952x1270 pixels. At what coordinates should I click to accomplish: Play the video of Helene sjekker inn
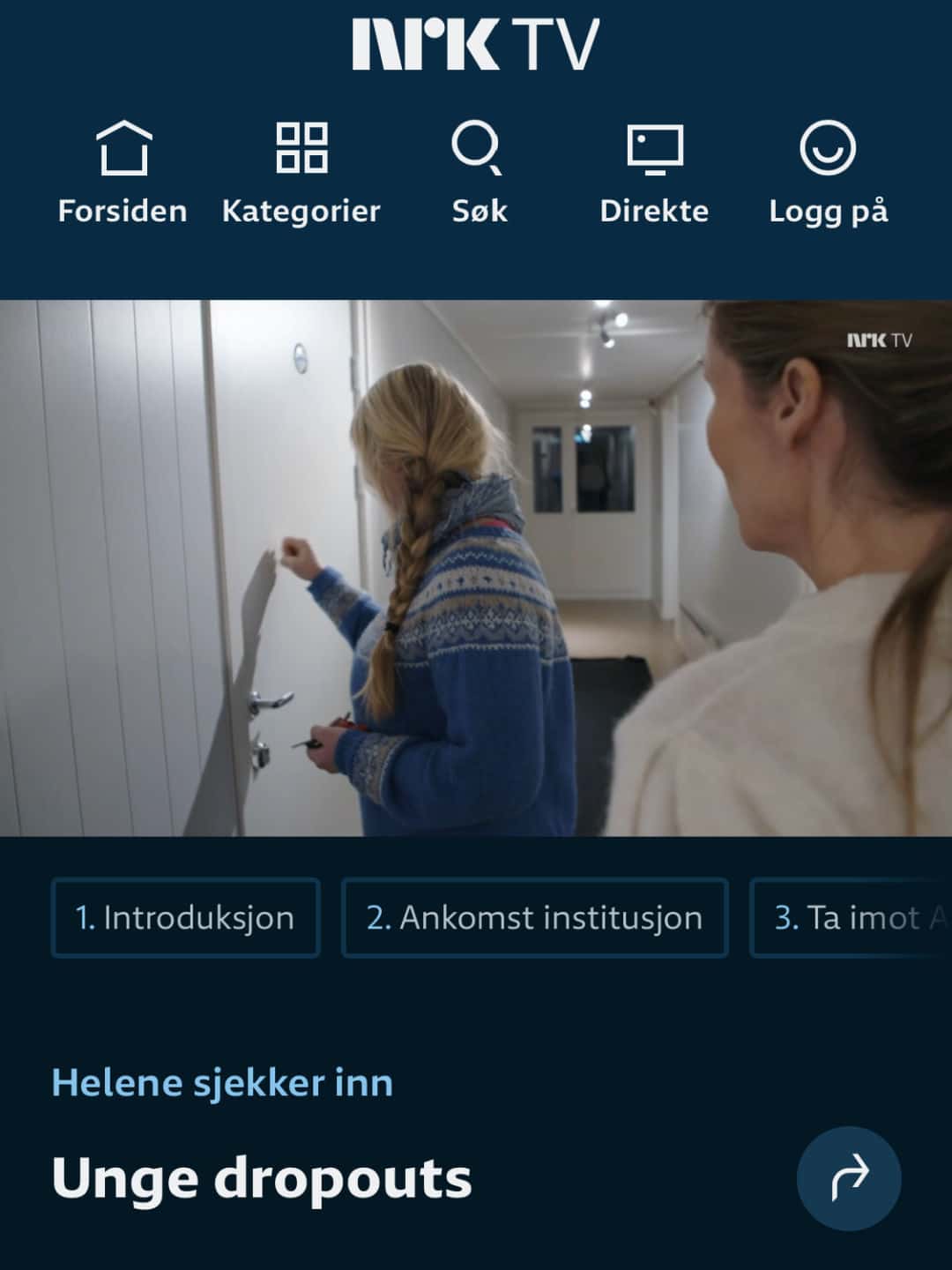(x=476, y=568)
